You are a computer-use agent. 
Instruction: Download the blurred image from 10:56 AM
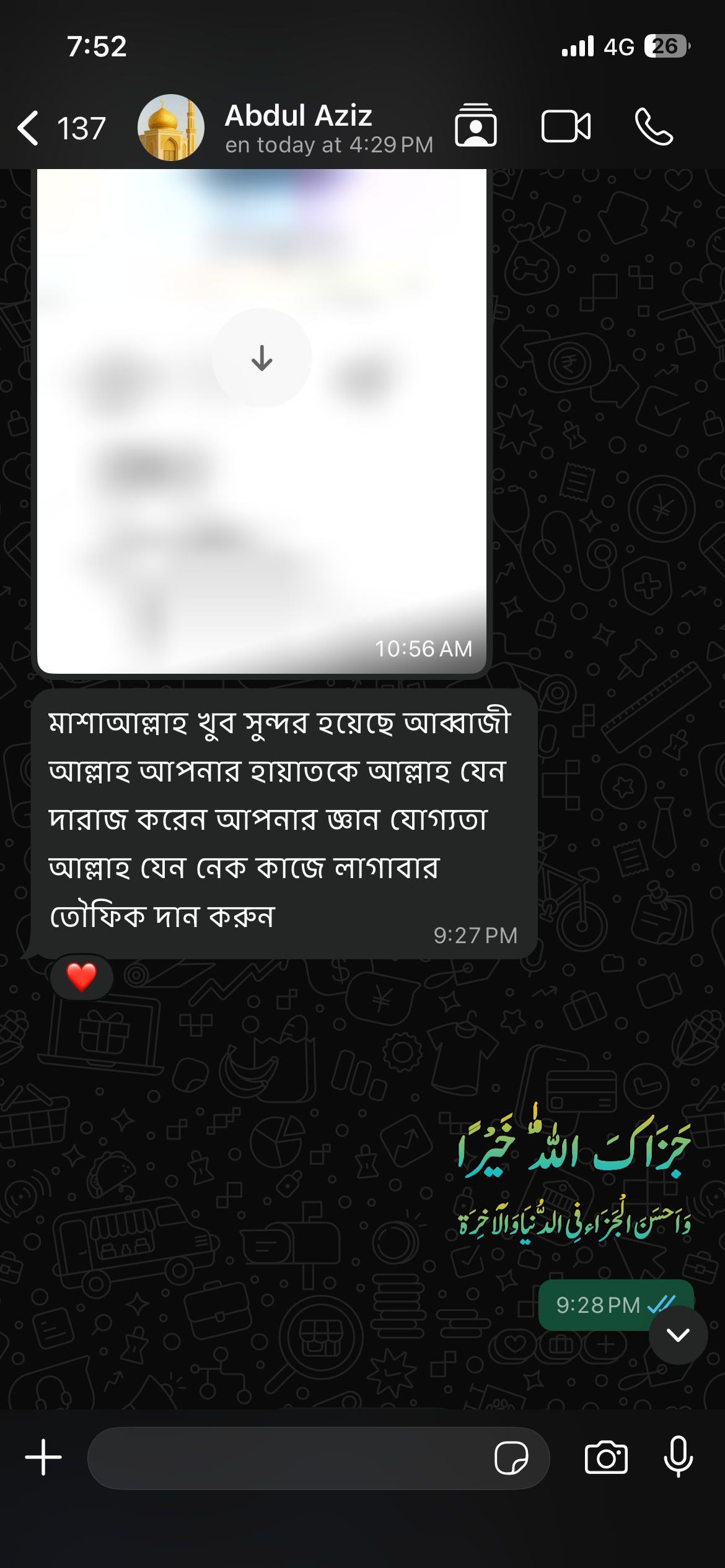coord(261,358)
